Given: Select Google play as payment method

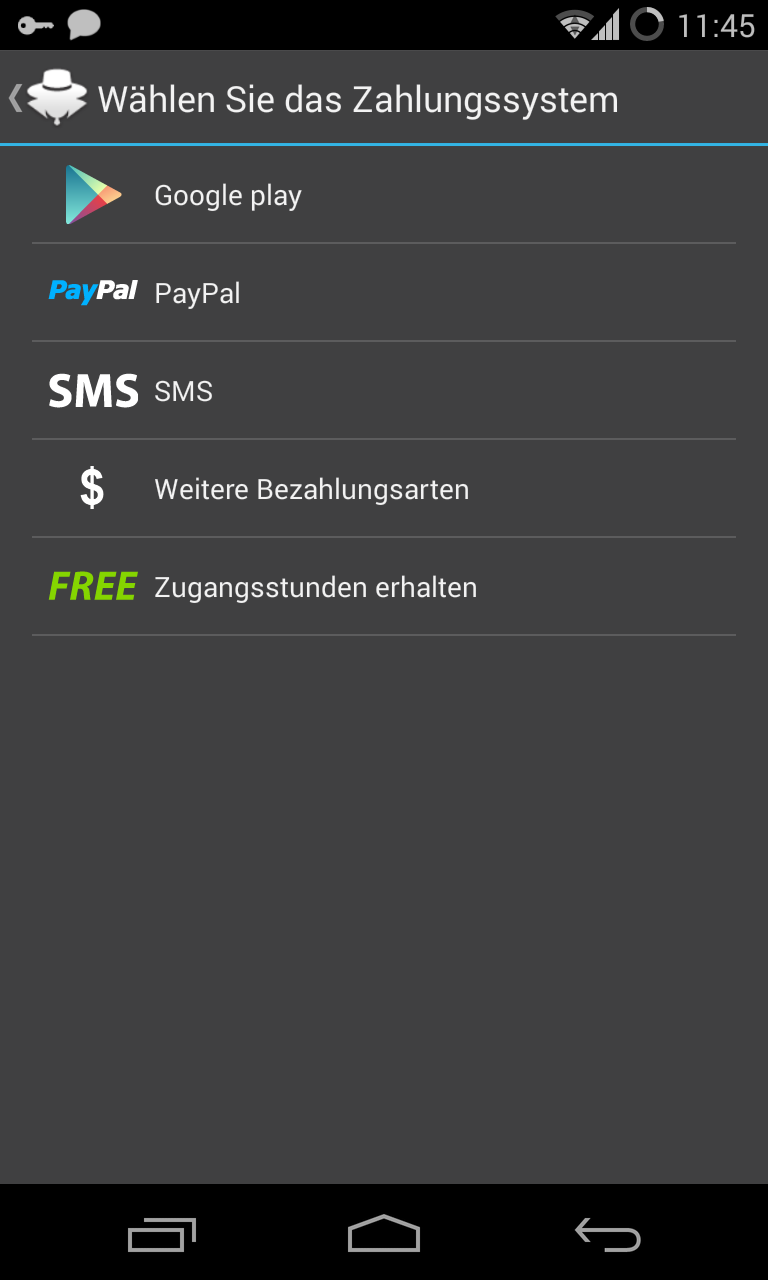Looking at the screenshot, I should pyautogui.click(x=384, y=196).
